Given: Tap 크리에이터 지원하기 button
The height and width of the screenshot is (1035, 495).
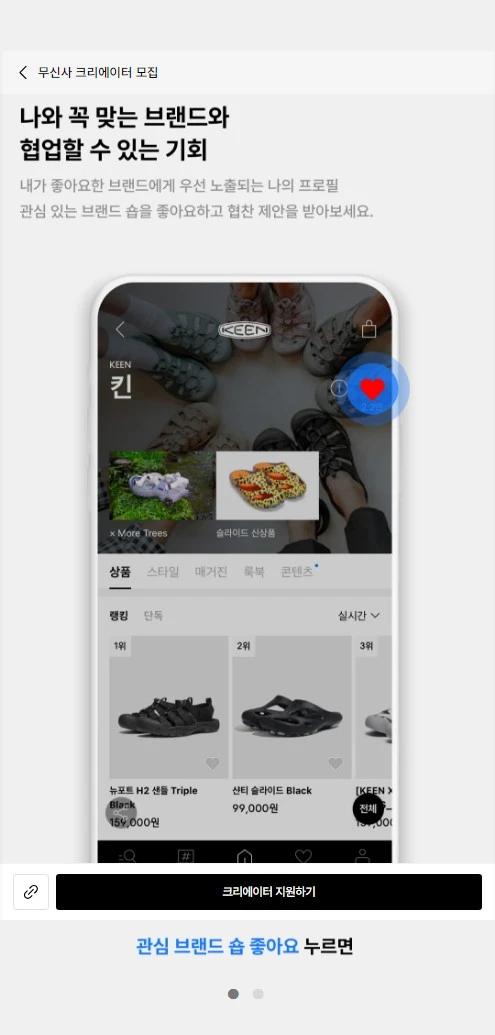Looking at the screenshot, I should [x=269, y=892].
